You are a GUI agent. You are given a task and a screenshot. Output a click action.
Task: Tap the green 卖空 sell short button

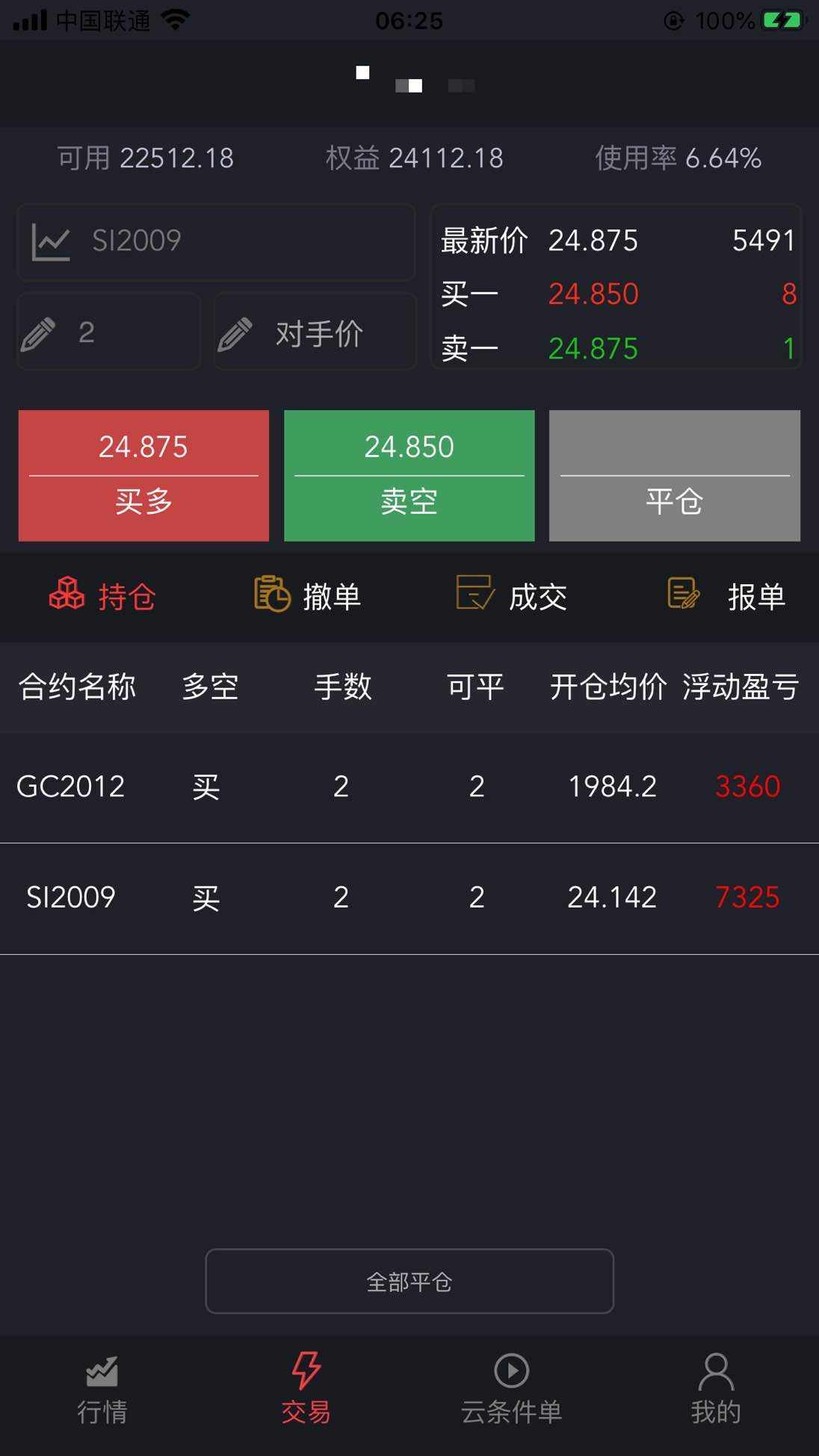tap(409, 475)
